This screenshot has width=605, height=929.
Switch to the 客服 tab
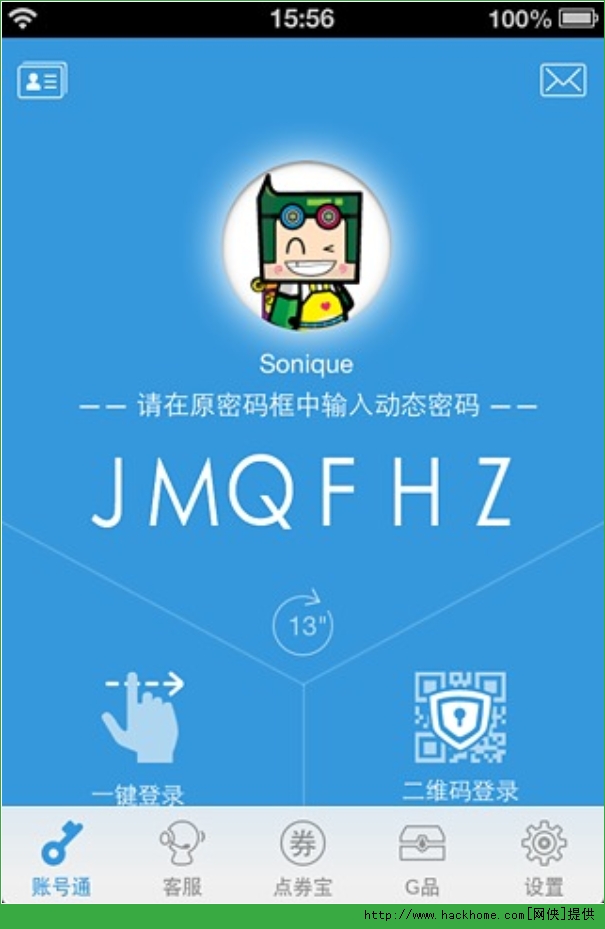click(182, 858)
